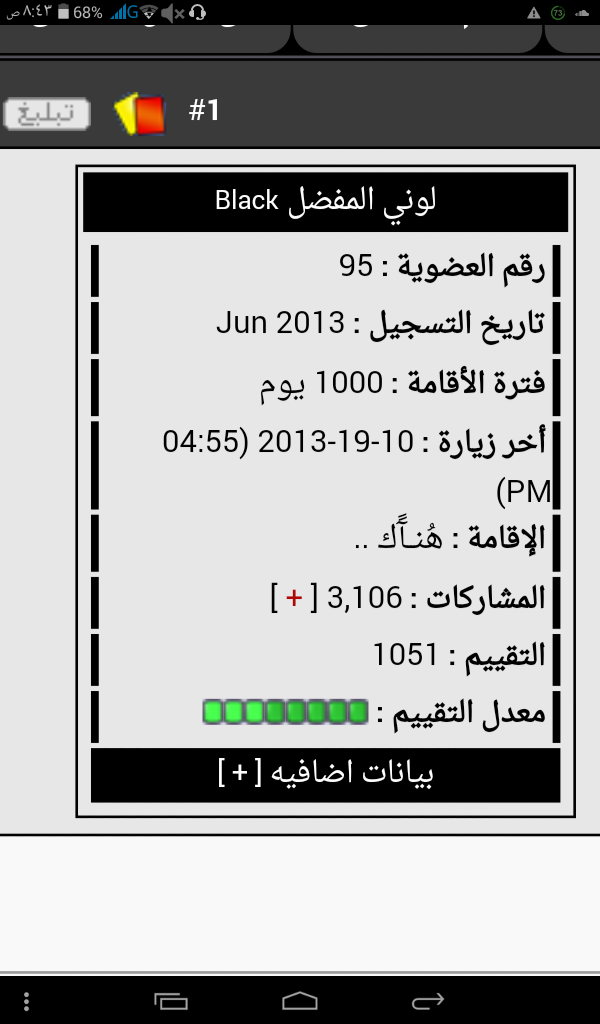The height and width of the screenshot is (1024, 600).
Task: Open the recent apps view
Action: point(171,1000)
